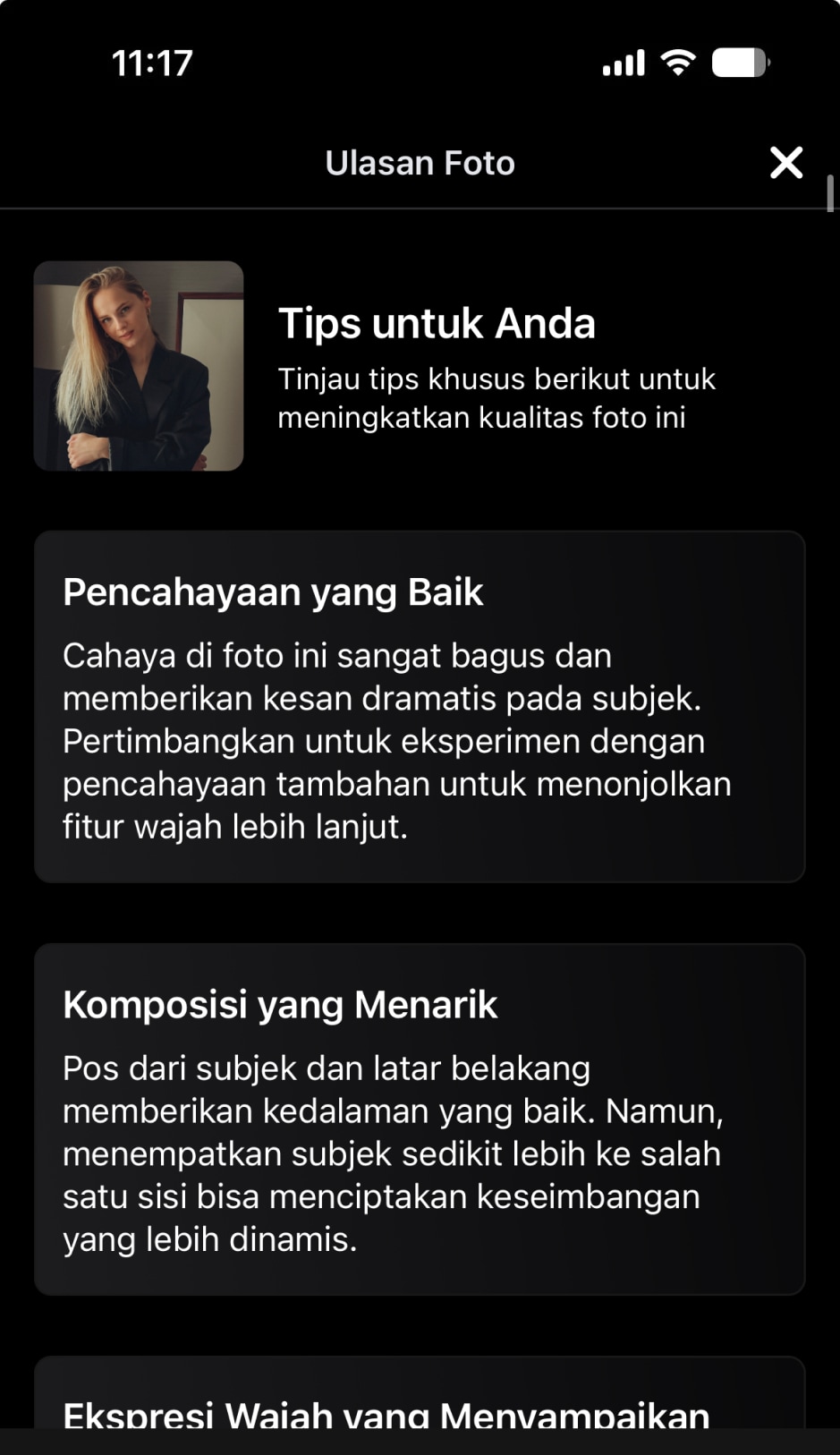Tap the tips subtitle under 'Tips untuk Anda'

[x=496, y=398]
